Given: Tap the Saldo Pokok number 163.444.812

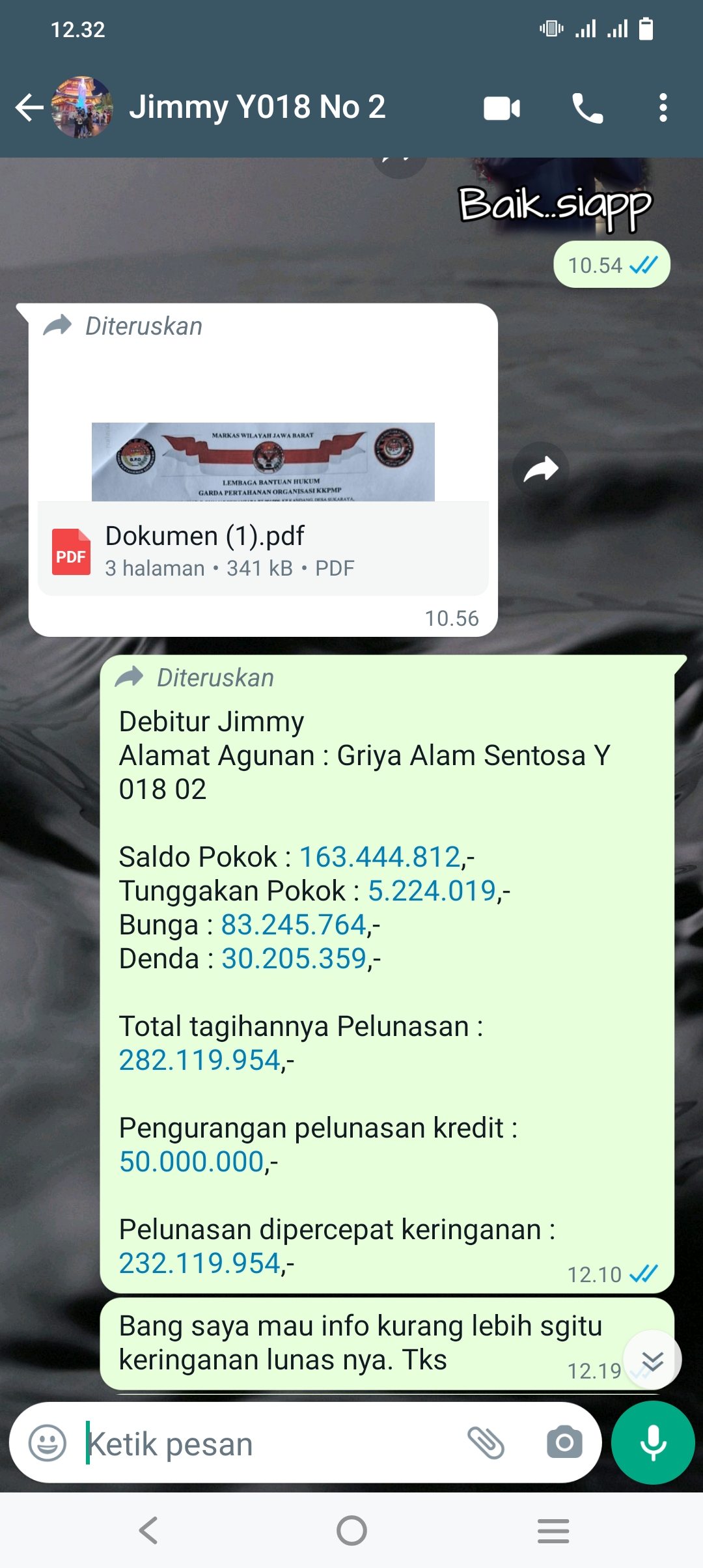Looking at the screenshot, I should click(379, 857).
